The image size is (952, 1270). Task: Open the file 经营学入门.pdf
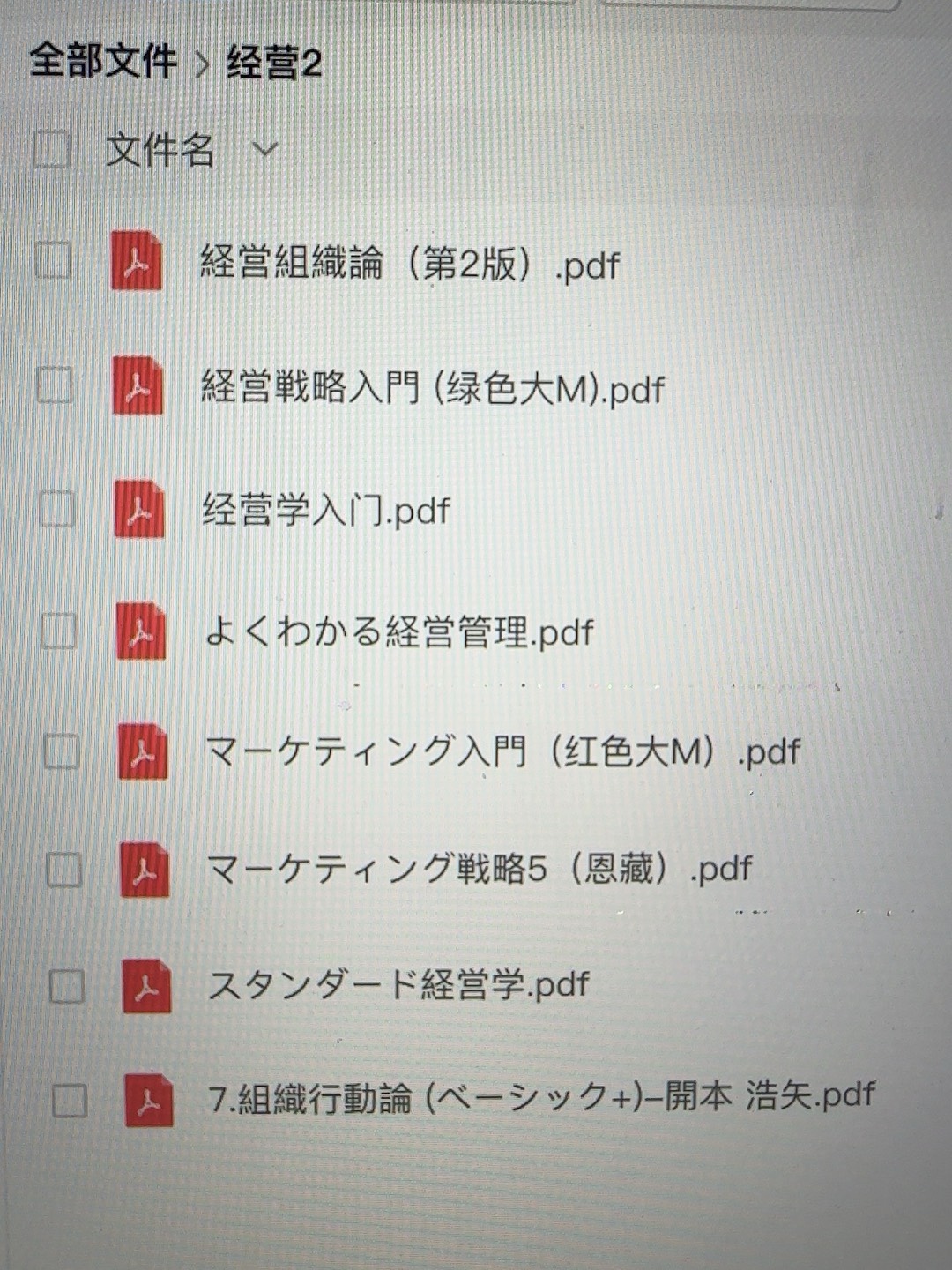(x=326, y=510)
